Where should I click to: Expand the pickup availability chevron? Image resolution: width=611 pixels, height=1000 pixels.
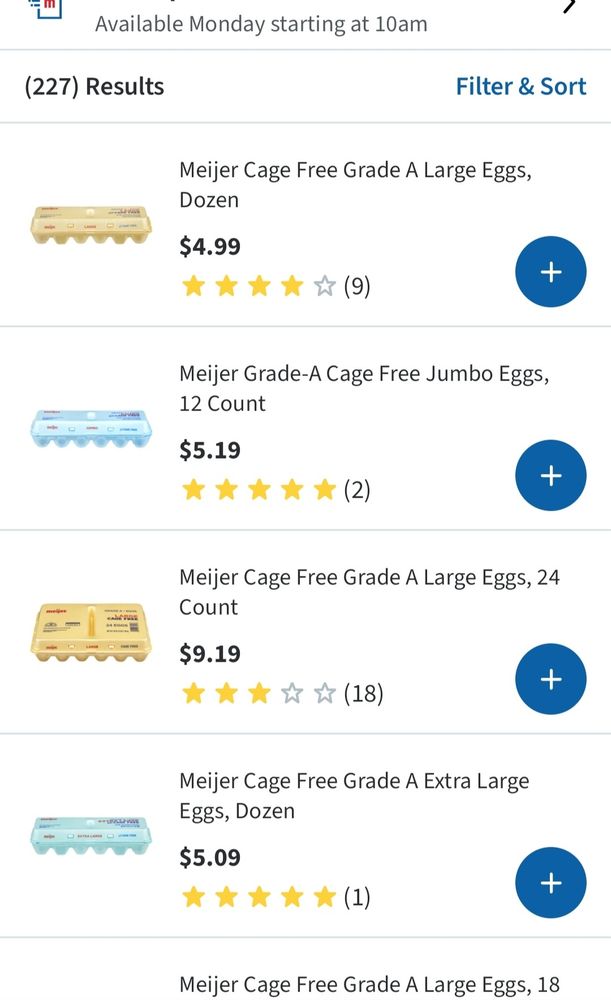570,8
